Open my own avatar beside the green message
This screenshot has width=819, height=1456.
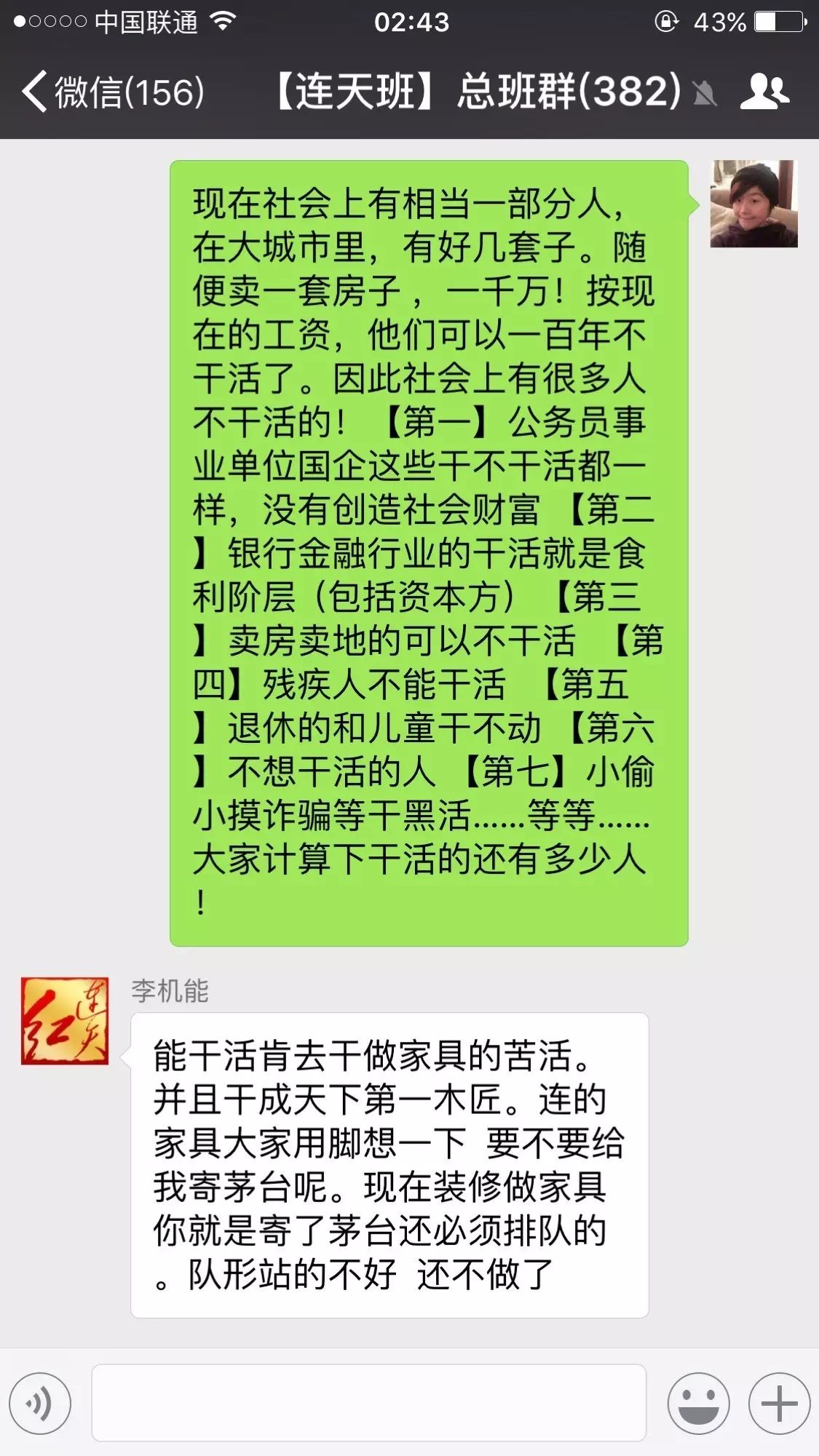753,204
